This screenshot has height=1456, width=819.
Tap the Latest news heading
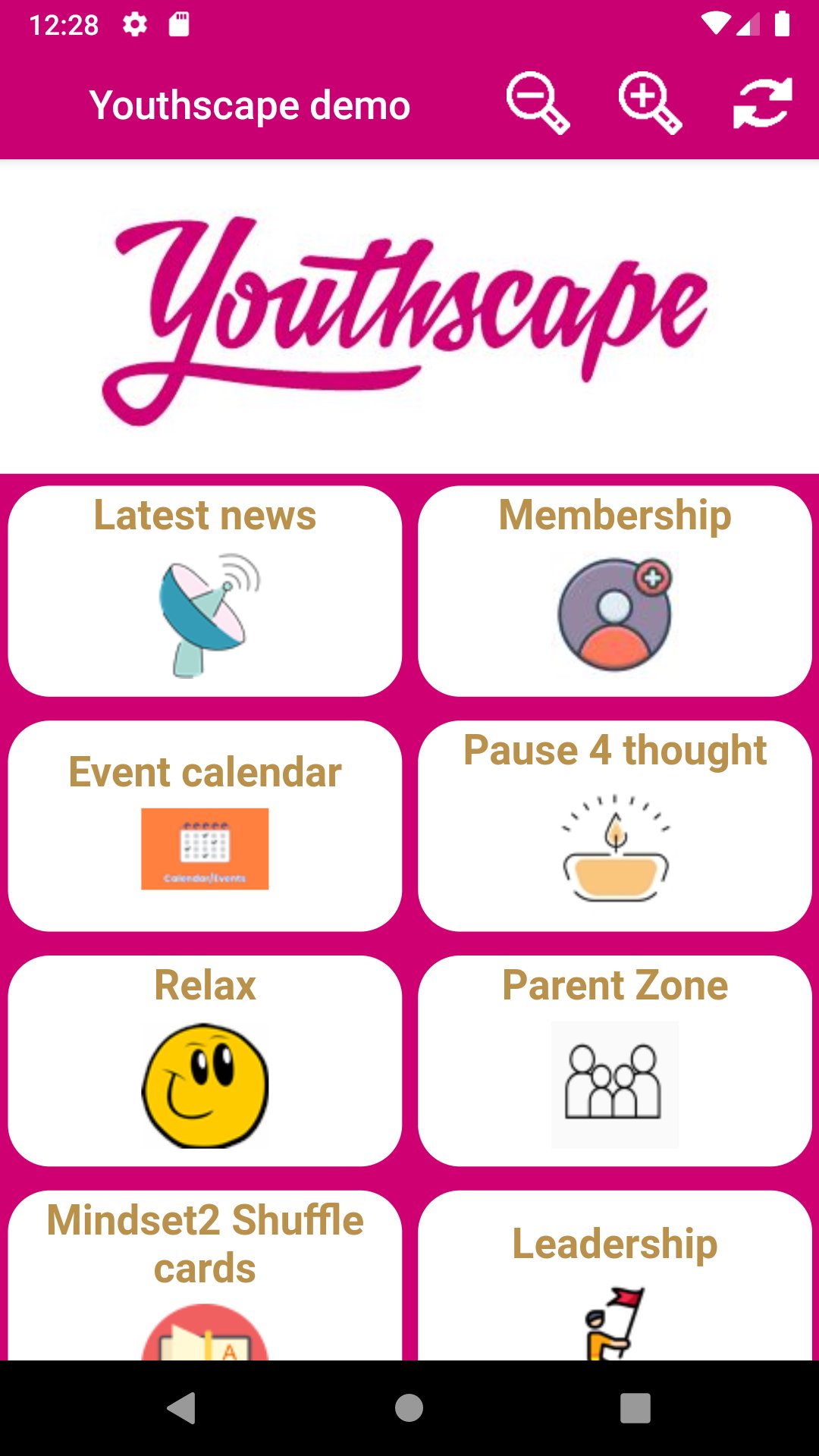205,516
